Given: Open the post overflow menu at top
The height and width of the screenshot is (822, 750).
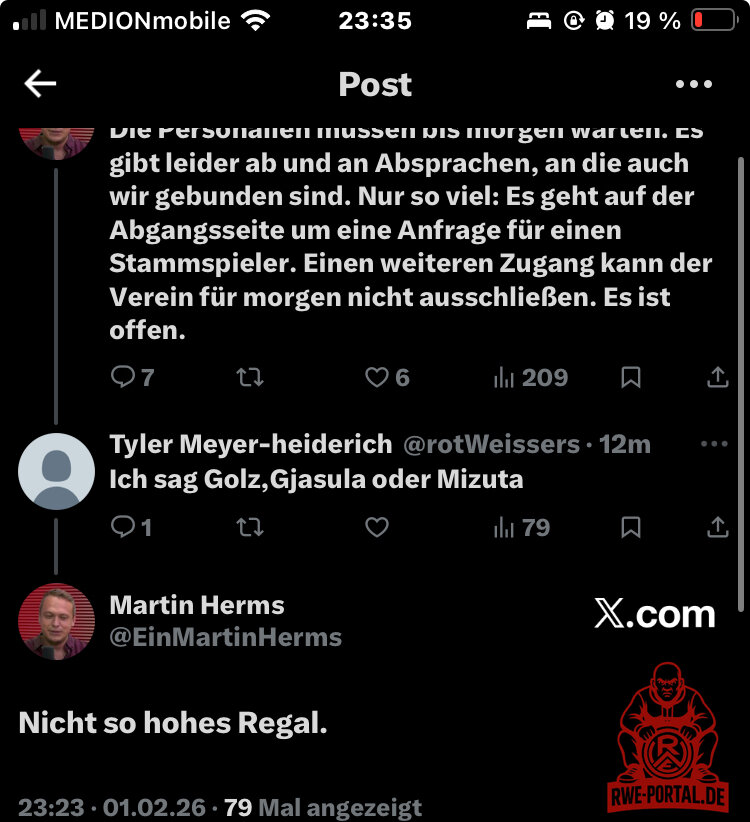Looking at the screenshot, I should pyautogui.click(x=694, y=84).
